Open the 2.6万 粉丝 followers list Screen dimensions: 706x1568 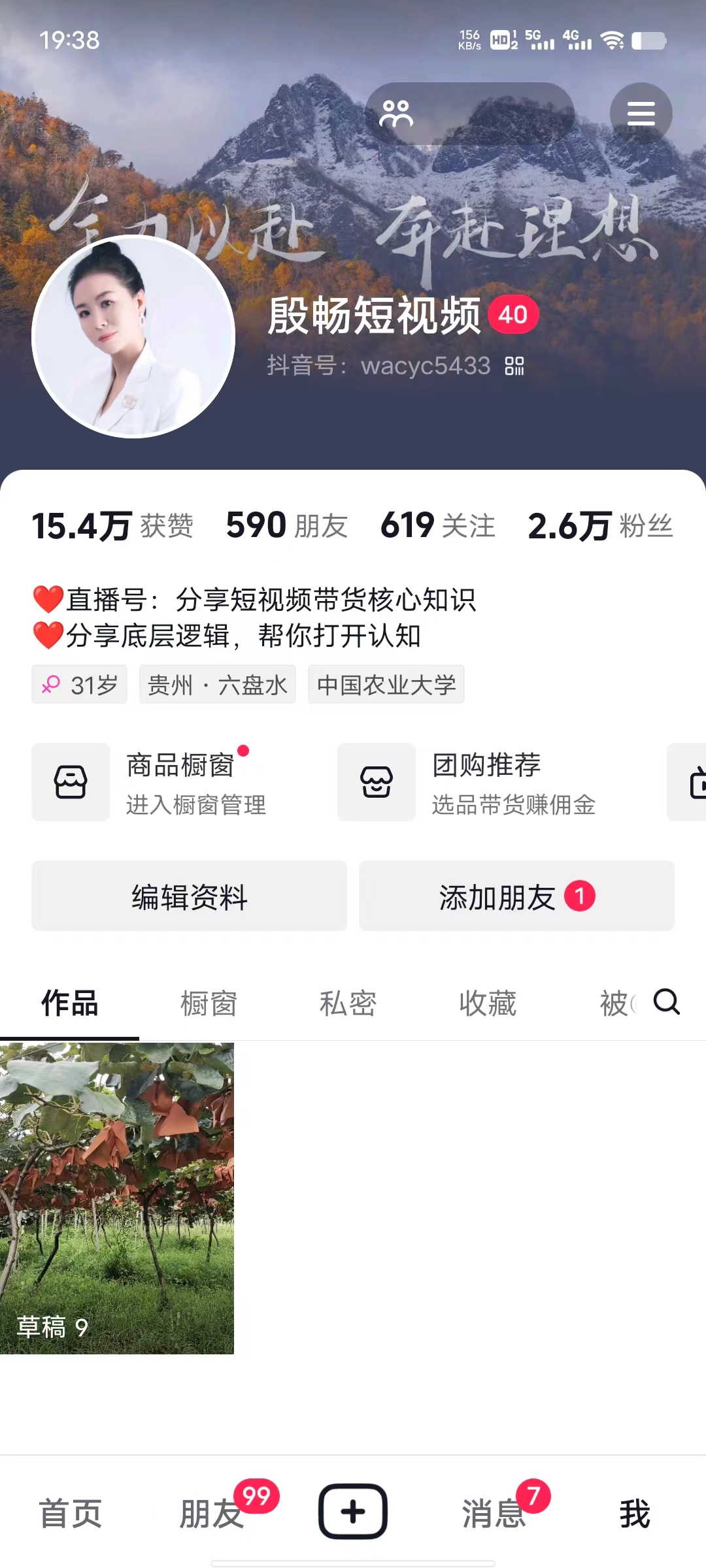pos(600,526)
